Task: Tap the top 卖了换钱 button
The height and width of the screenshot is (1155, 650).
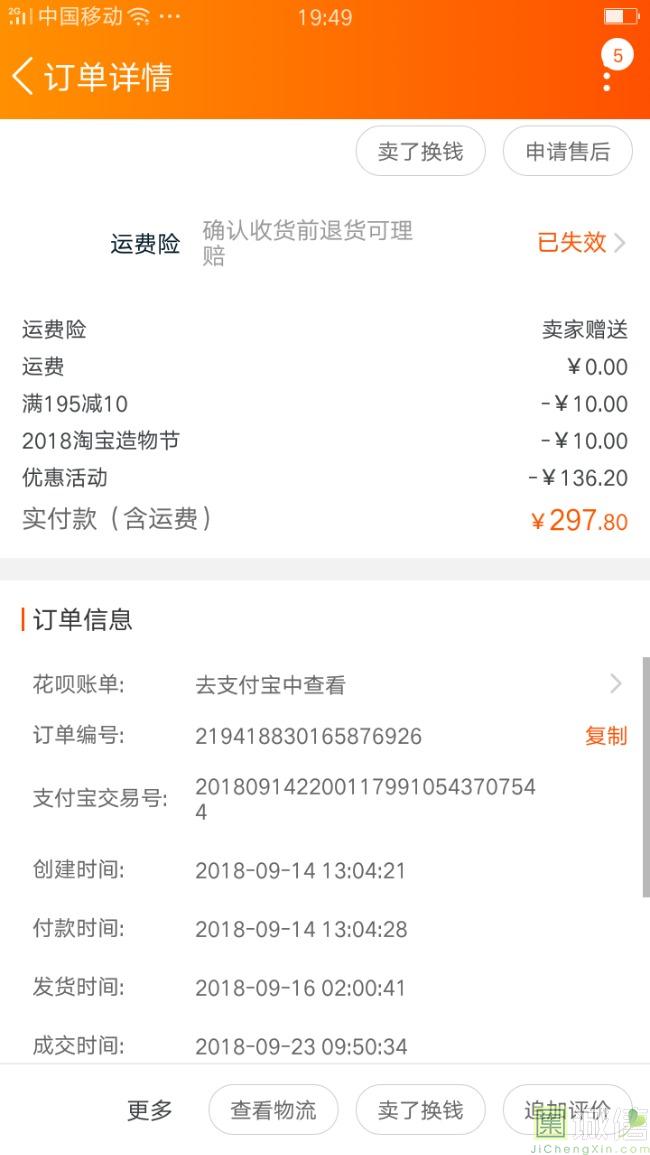Action: click(x=421, y=151)
